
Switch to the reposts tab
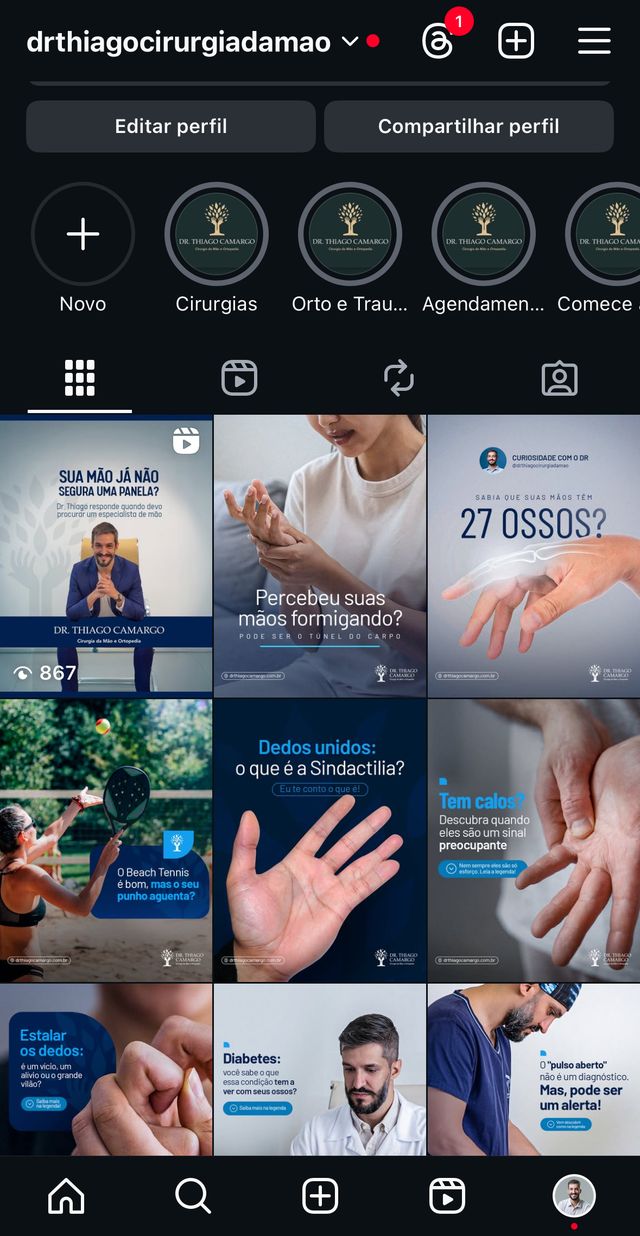point(398,378)
